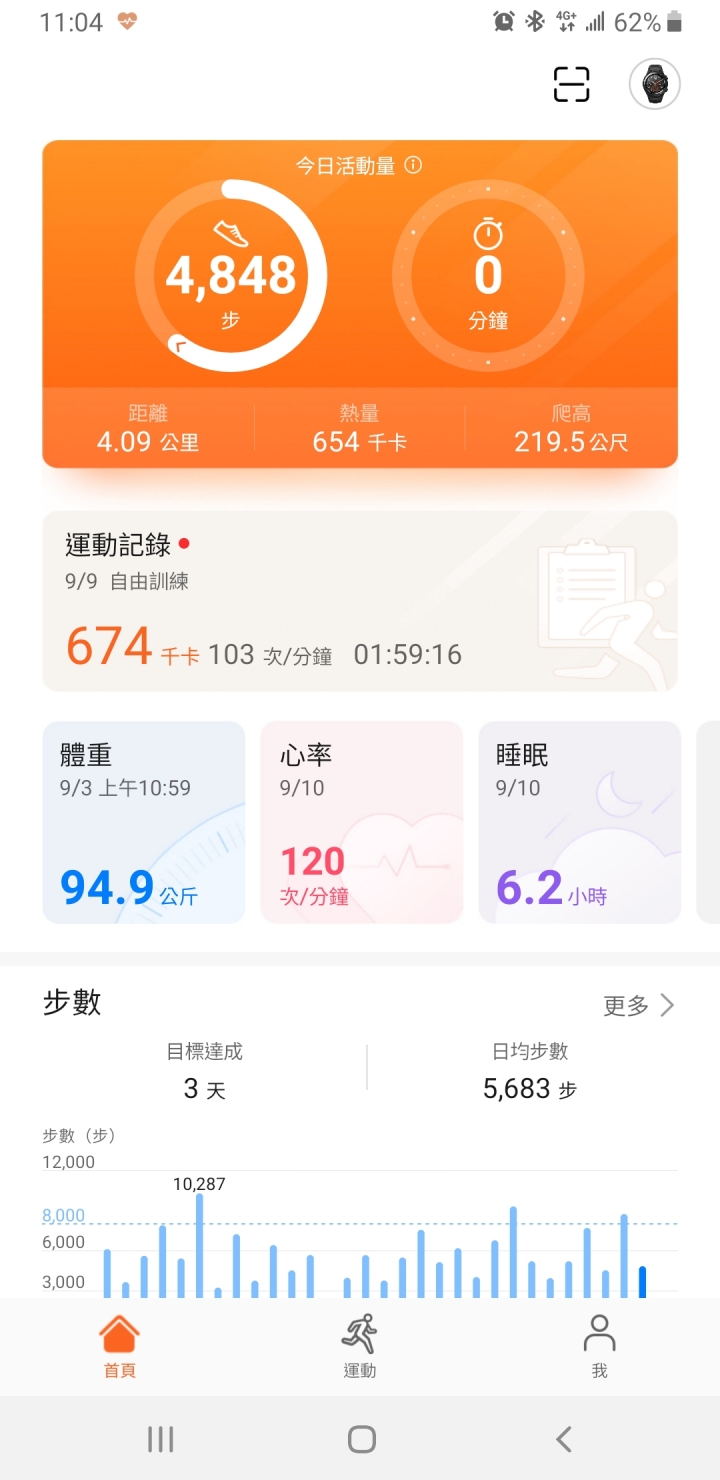Open the 今日活動量 activity card
The width and height of the screenshot is (720, 1480).
click(360, 300)
